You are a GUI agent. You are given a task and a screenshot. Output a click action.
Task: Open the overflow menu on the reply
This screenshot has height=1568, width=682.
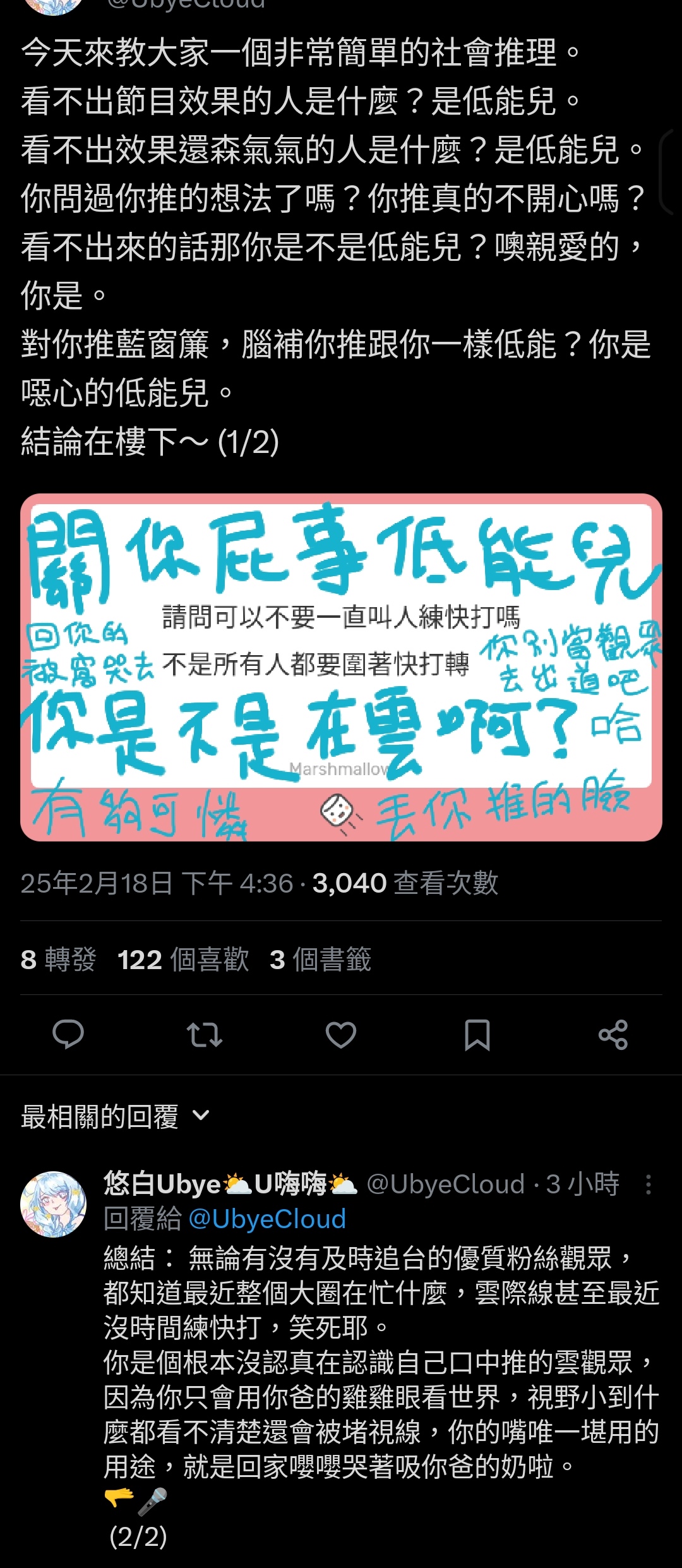[648, 1184]
